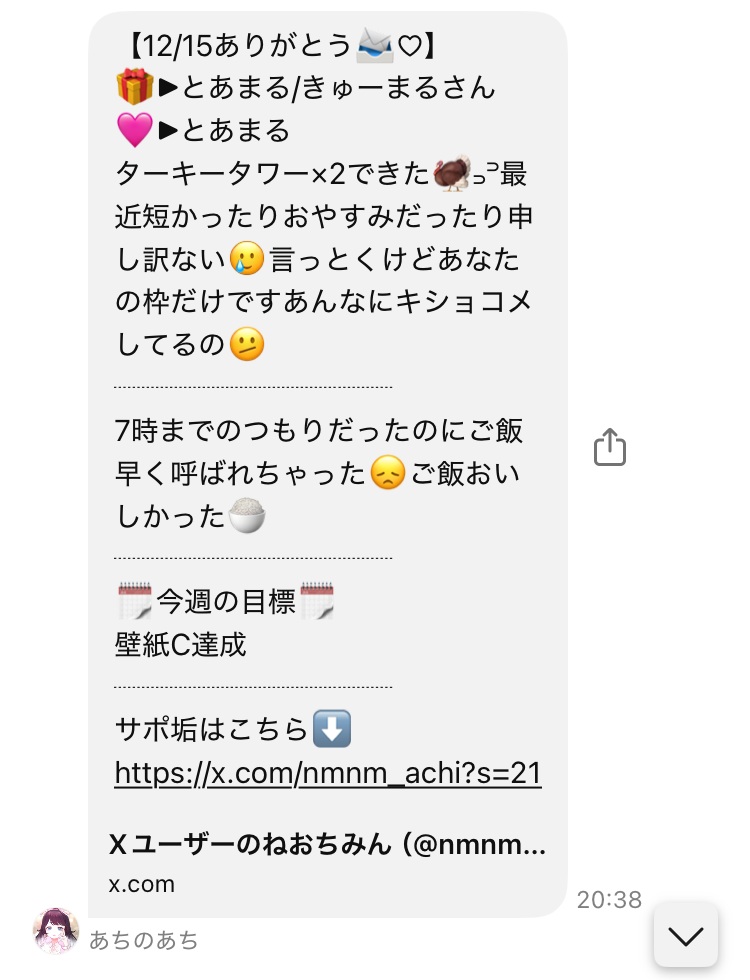Jump to latest messages with down arrow
The width and height of the screenshot is (750, 980).
pos(685,935)
